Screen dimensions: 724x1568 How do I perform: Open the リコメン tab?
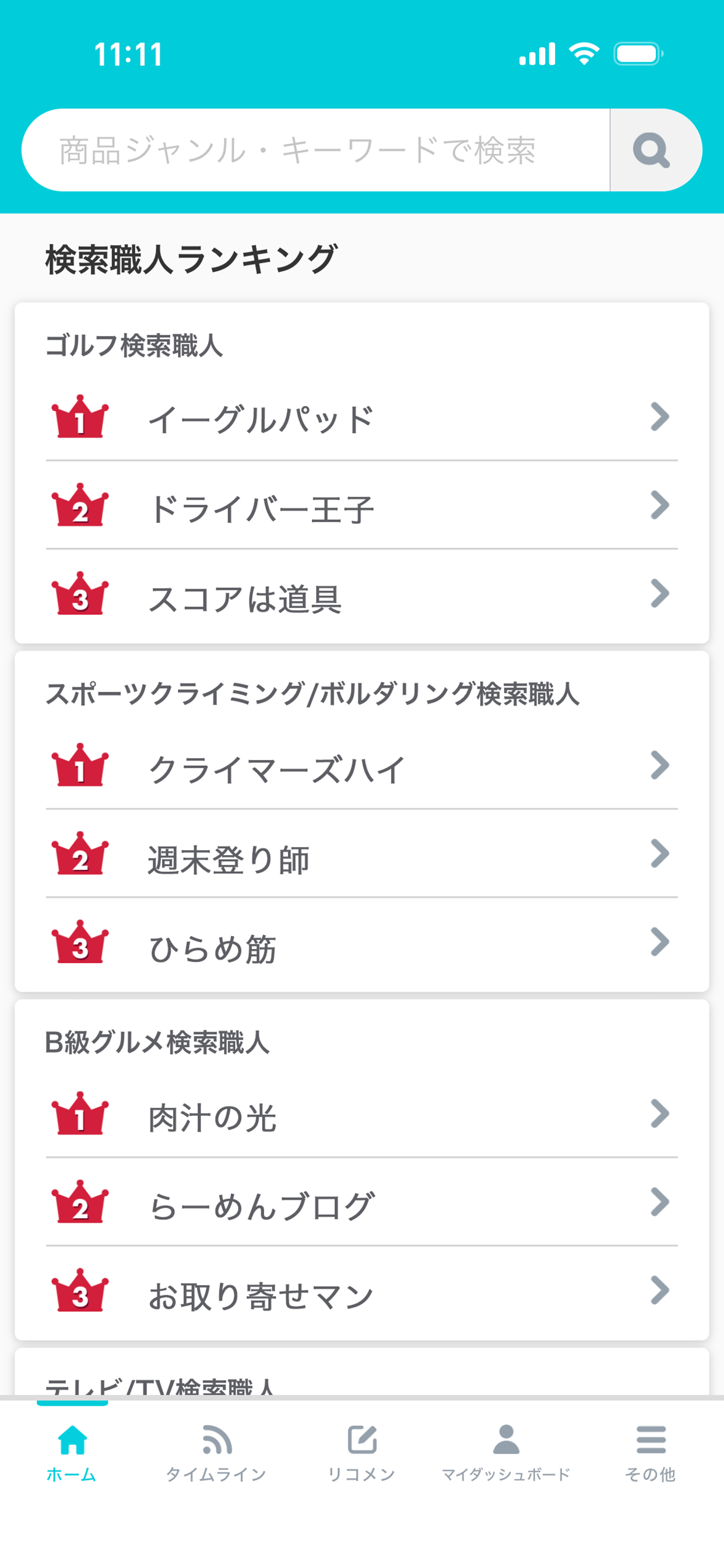361,1452
